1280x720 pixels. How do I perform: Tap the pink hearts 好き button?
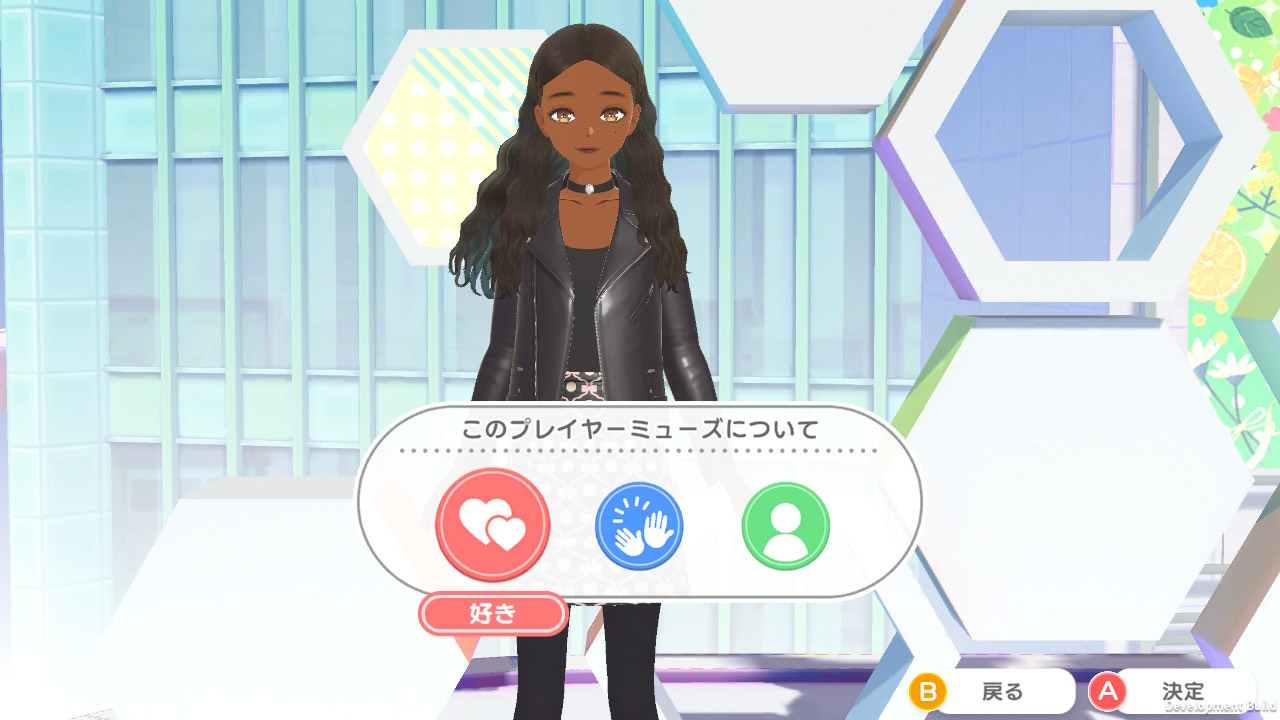point(492,525)
